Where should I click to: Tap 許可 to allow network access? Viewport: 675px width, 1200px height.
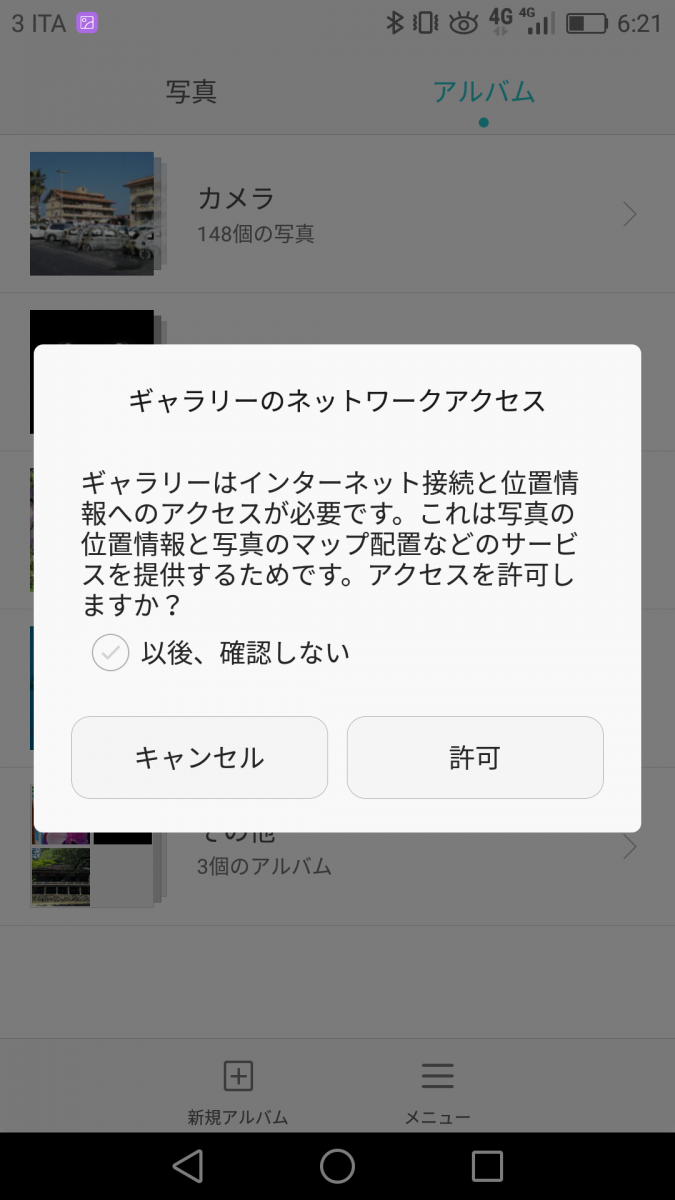475,758
